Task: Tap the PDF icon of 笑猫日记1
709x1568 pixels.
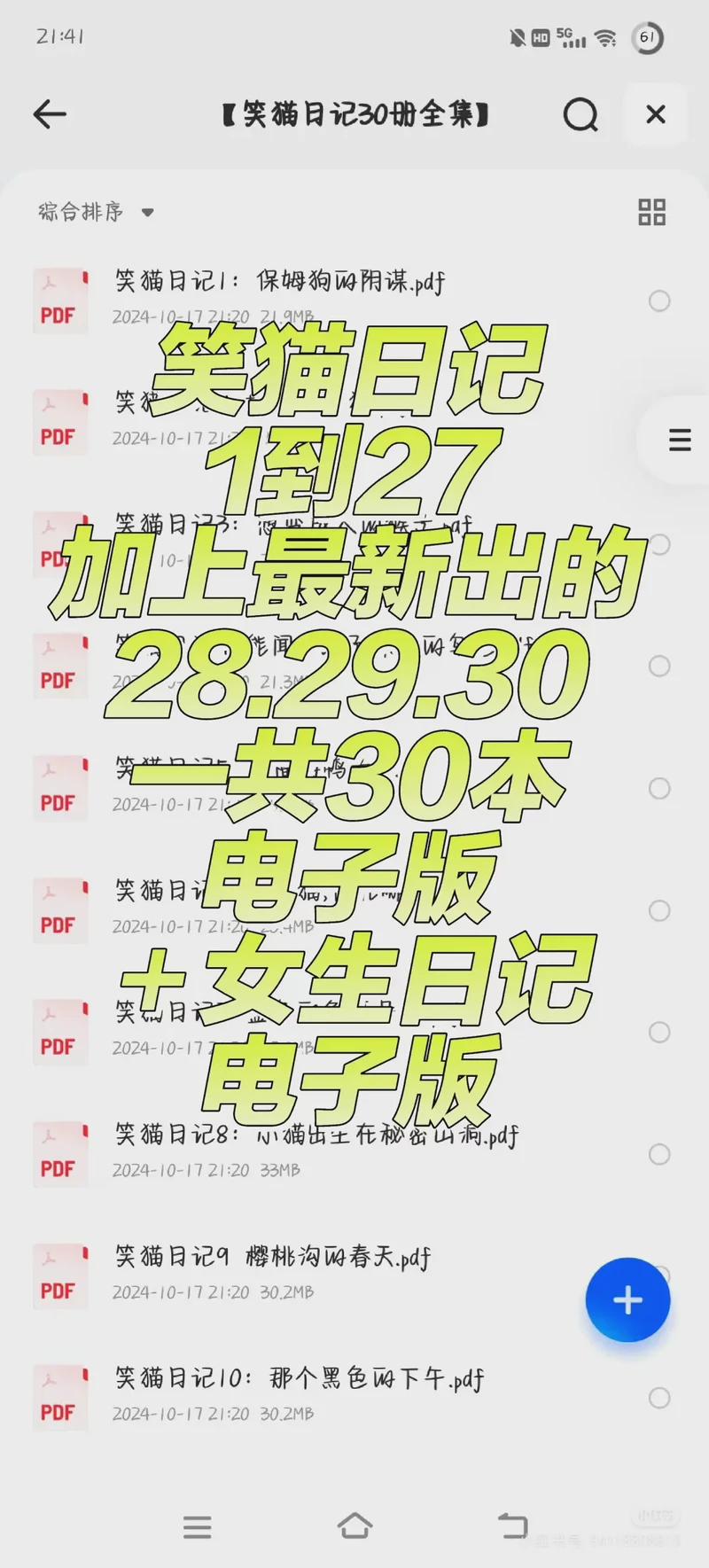Action: pos(60,300)
